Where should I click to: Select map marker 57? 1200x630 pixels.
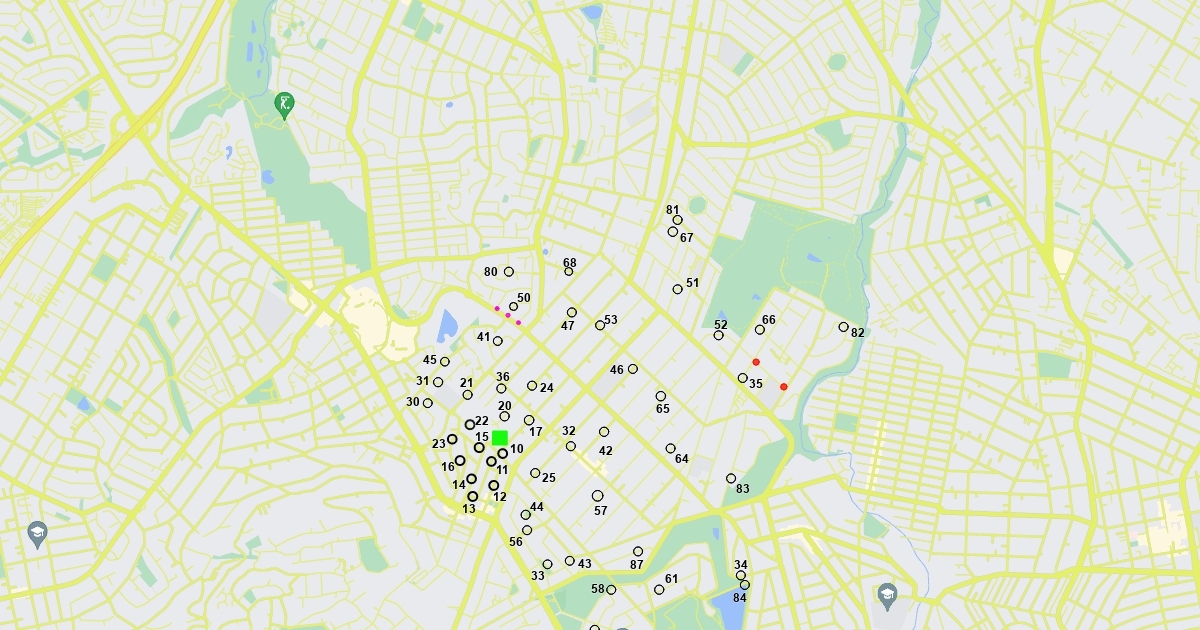click(597, 496)
